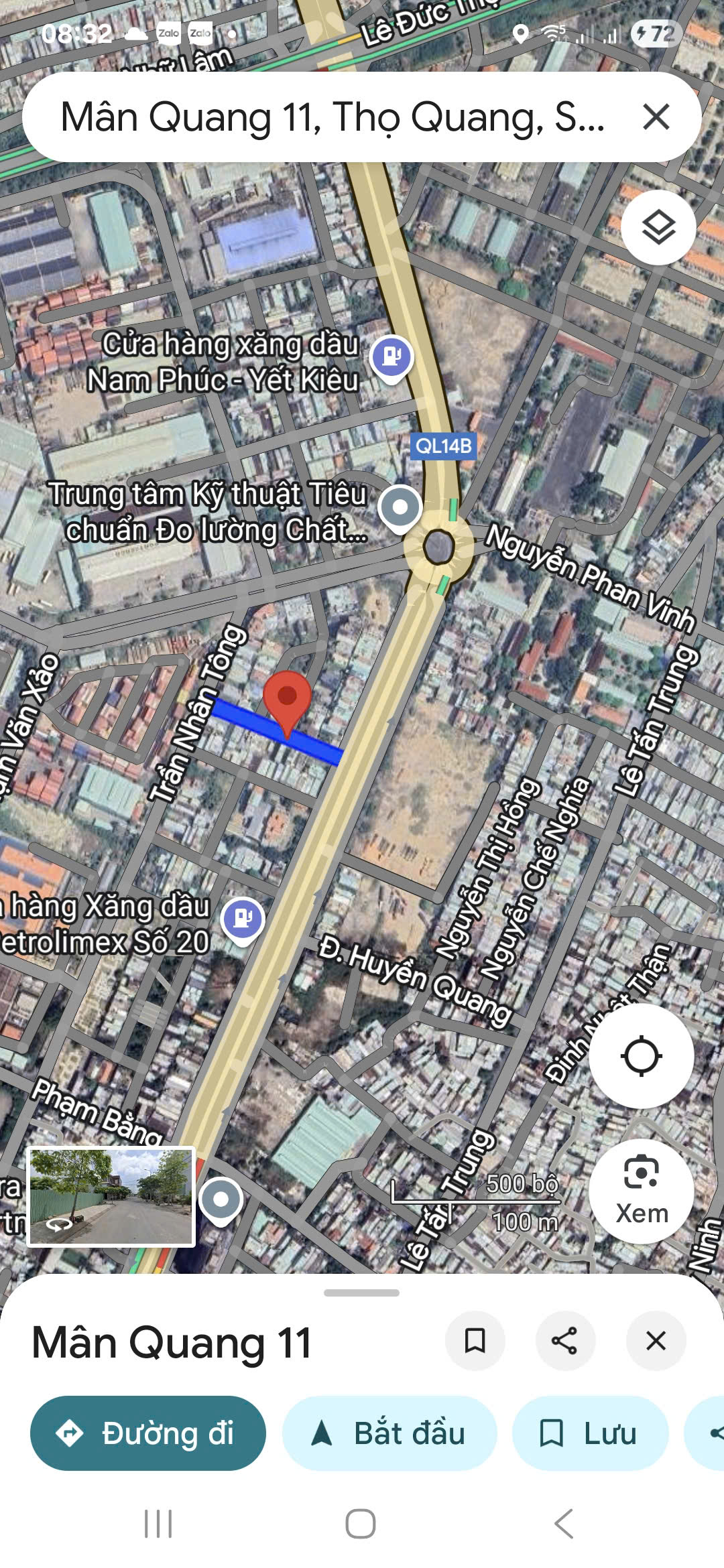Open the Xem camera lens button
724x1568 pixels.
(641, 1190)
